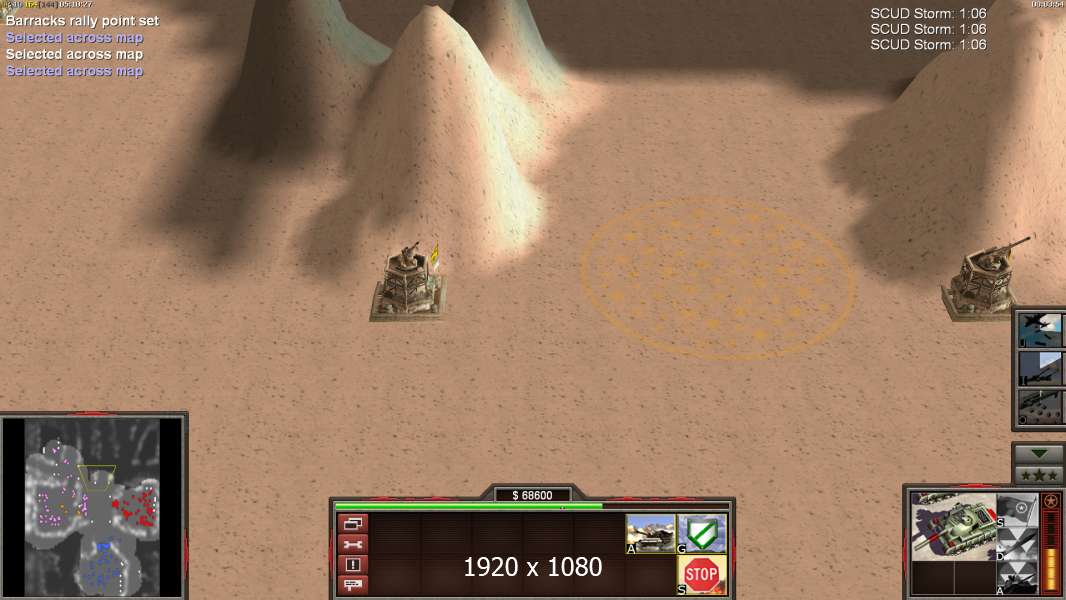
Task: Tap the selected tank unit portrait
Action: click(954, 526)
